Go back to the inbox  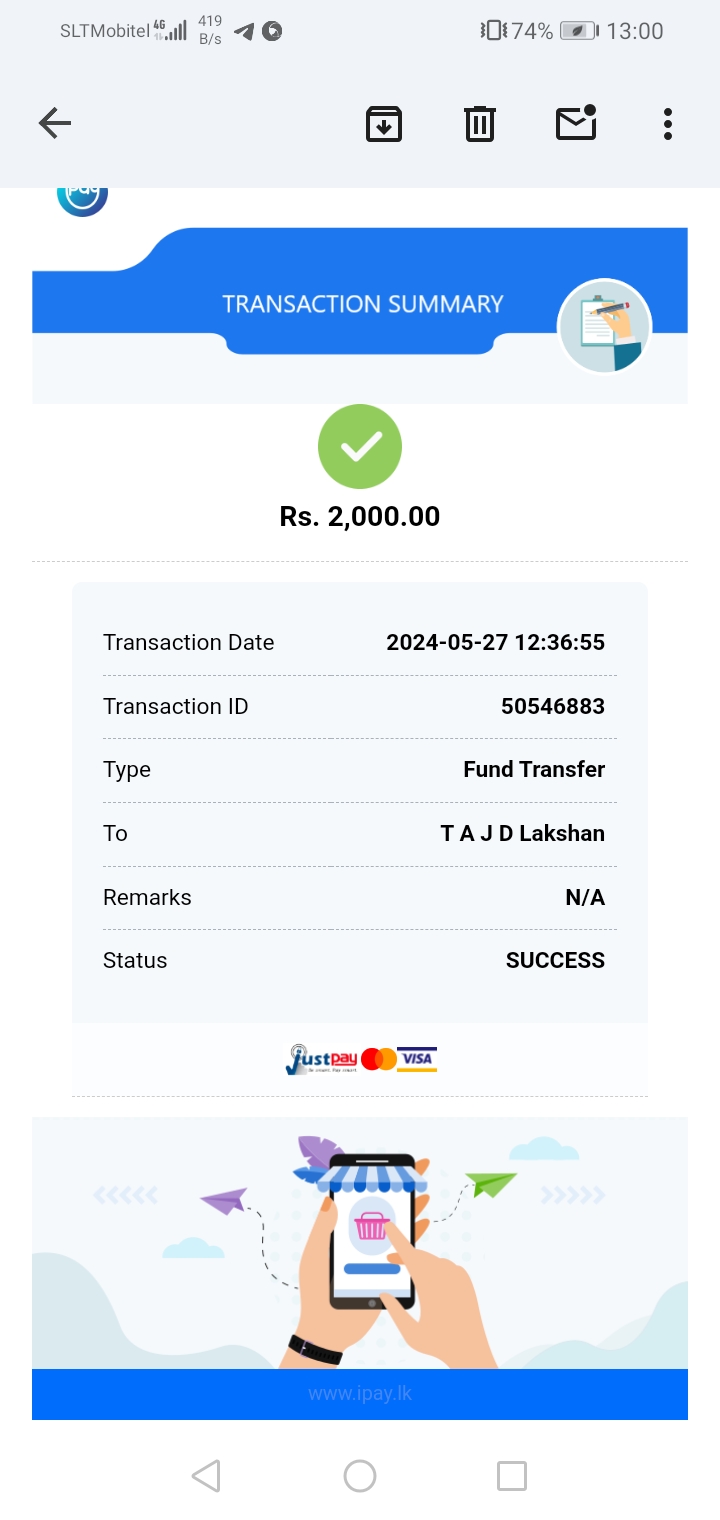pos(55,124)
